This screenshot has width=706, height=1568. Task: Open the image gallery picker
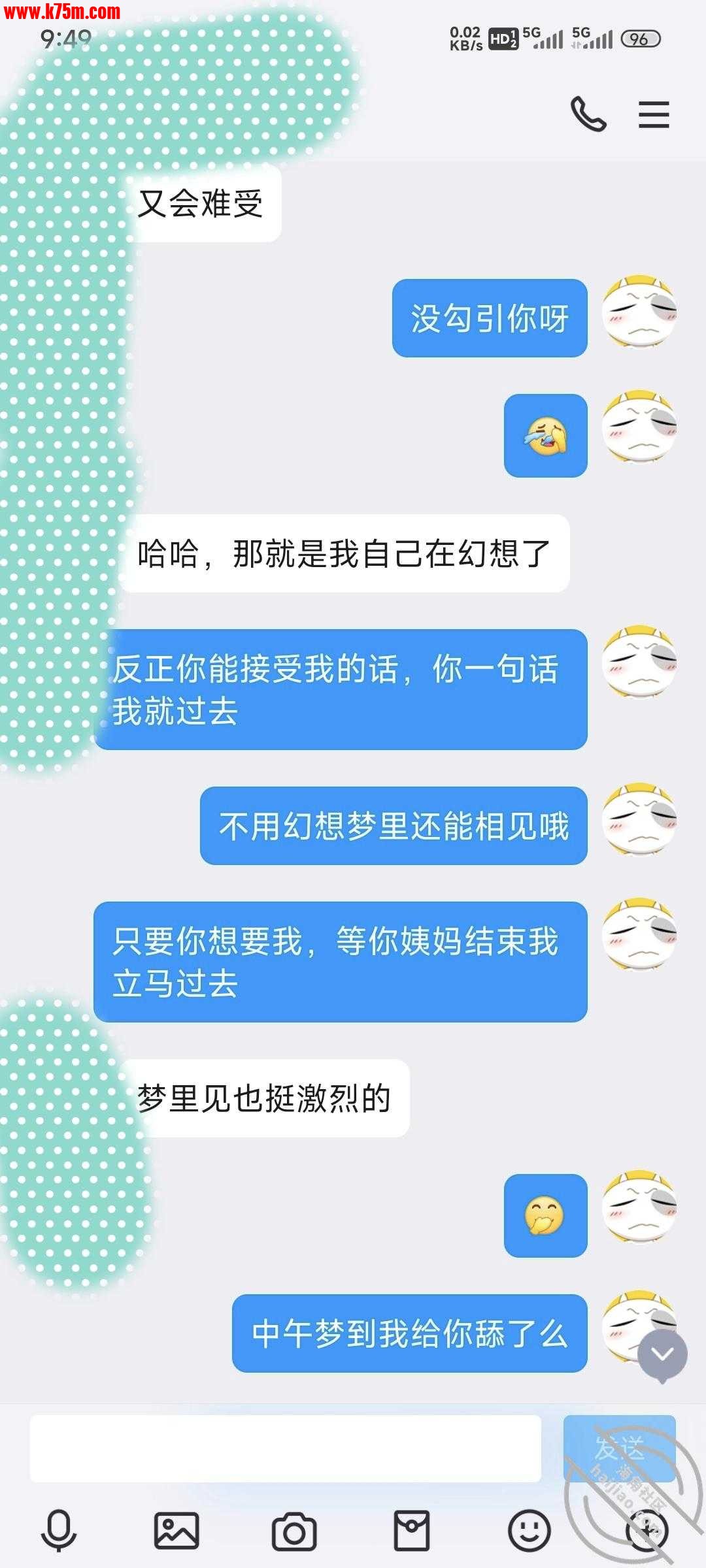pyautogui.click(x=176, y=1530)
